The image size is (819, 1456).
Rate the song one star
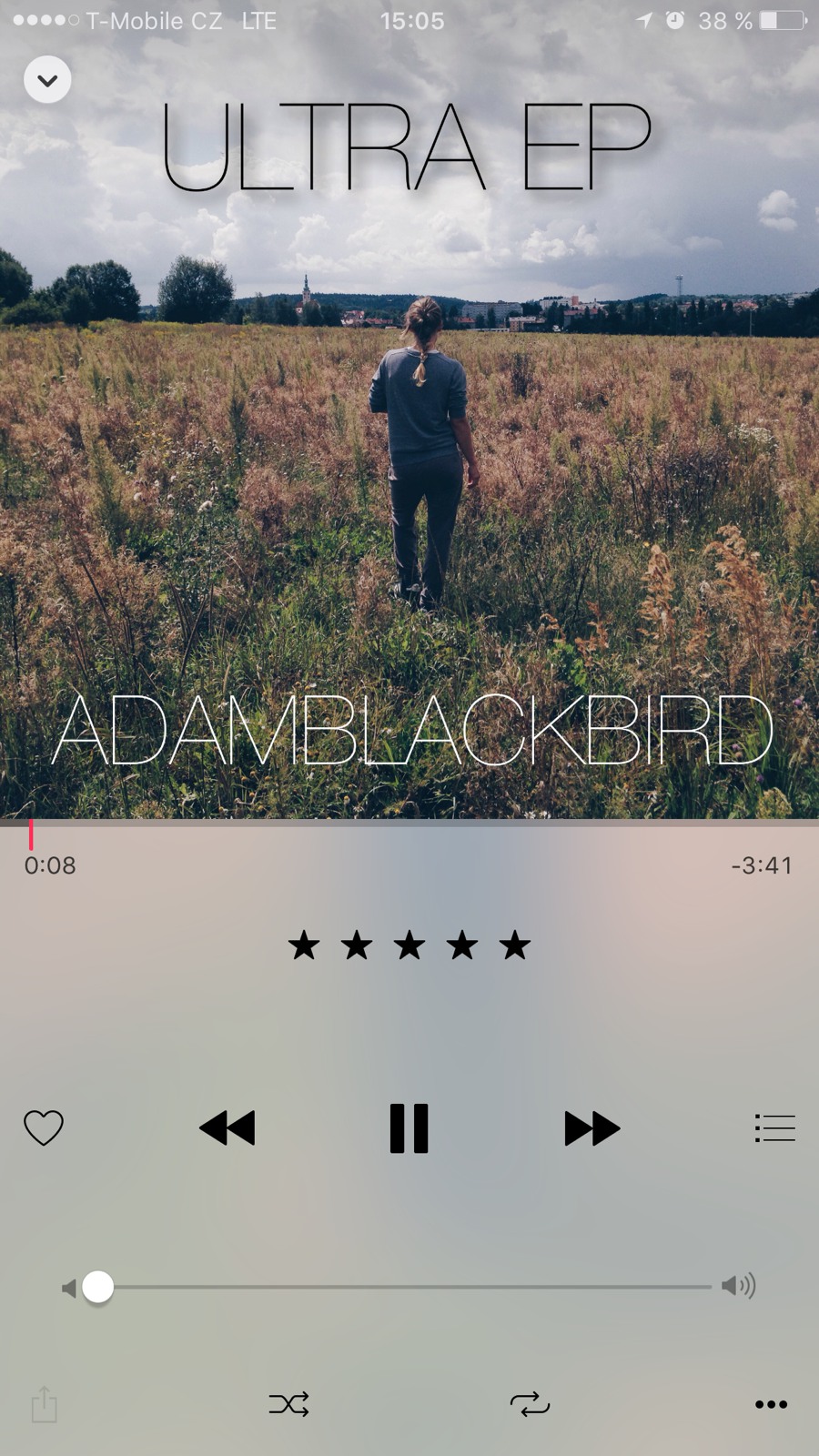pyautogui.click(x=304, y=945)
